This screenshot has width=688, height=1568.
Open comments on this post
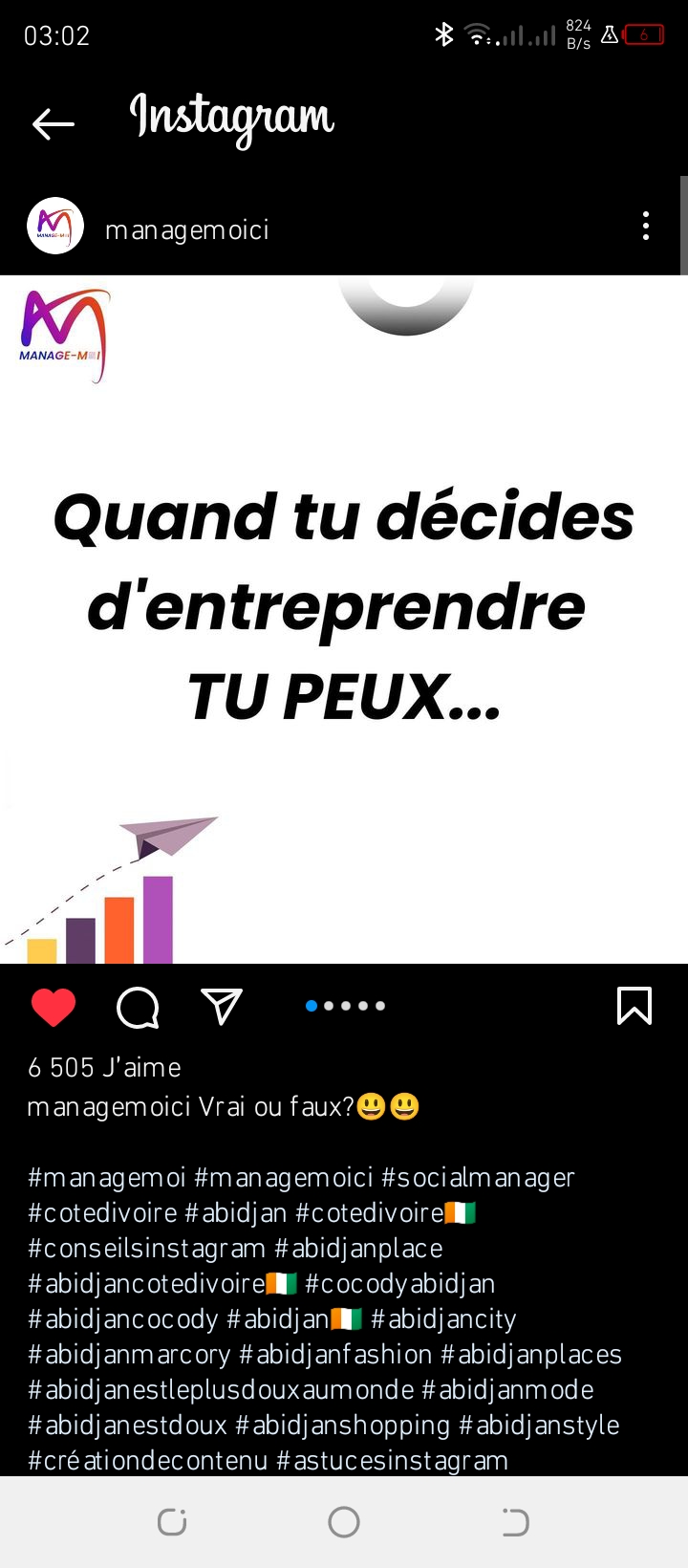(138, 1007)
